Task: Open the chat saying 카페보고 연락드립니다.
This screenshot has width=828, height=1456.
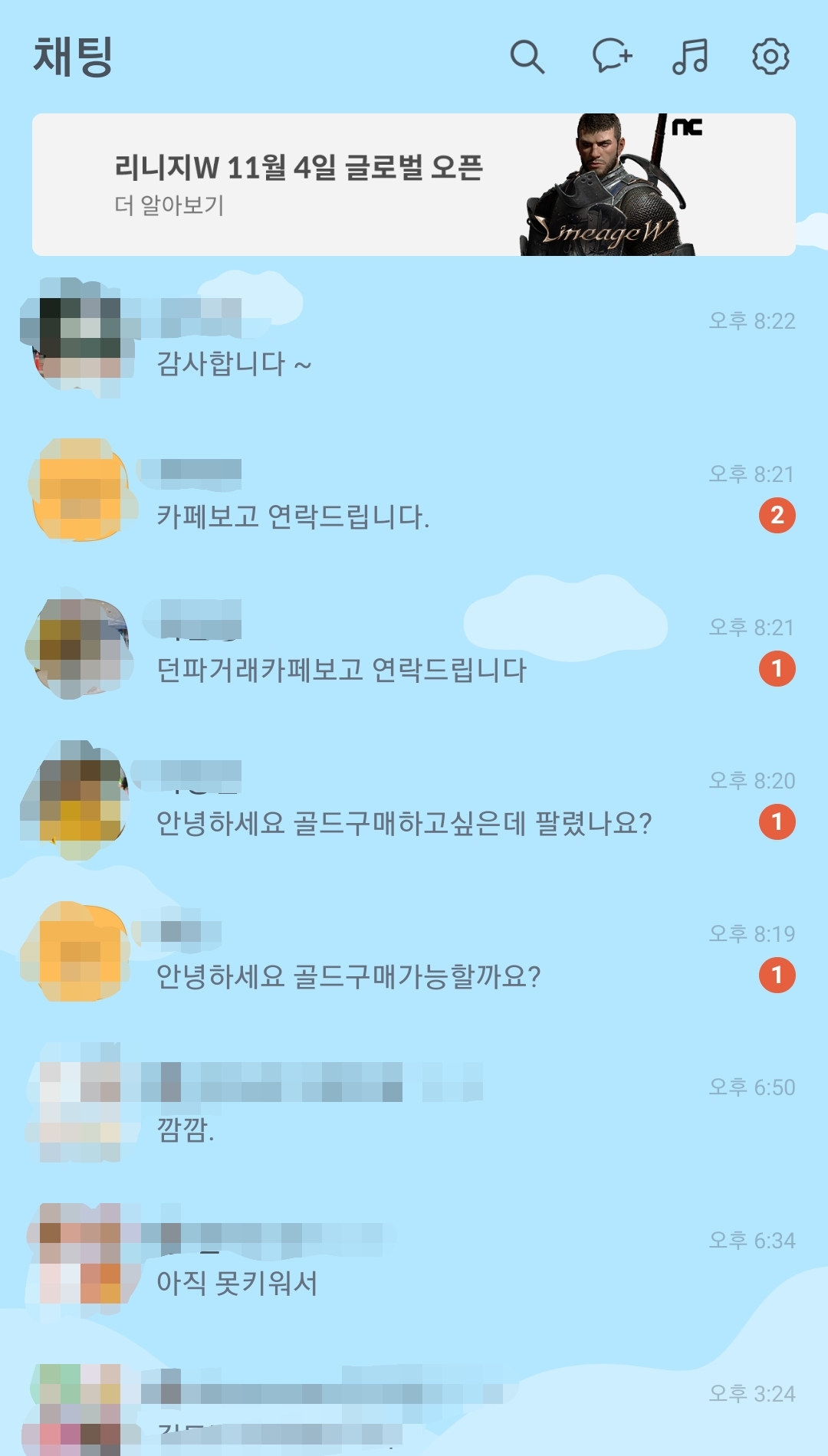Action: click(x=414, y=494)
